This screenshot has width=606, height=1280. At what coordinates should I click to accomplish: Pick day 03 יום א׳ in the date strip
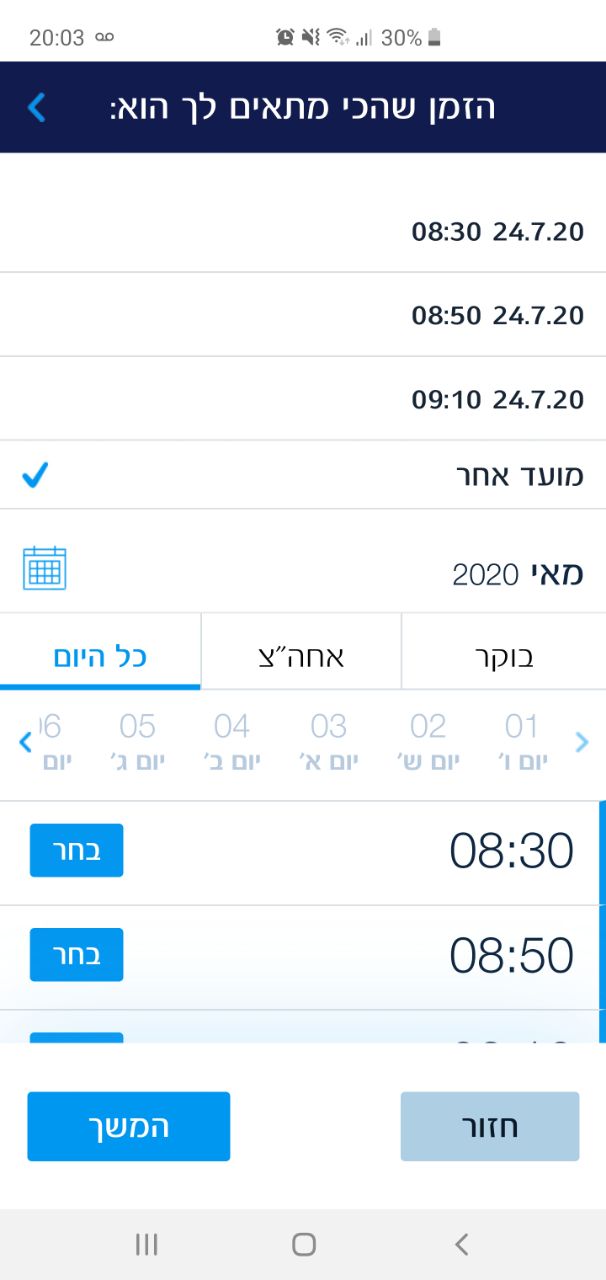click(329, 742)
